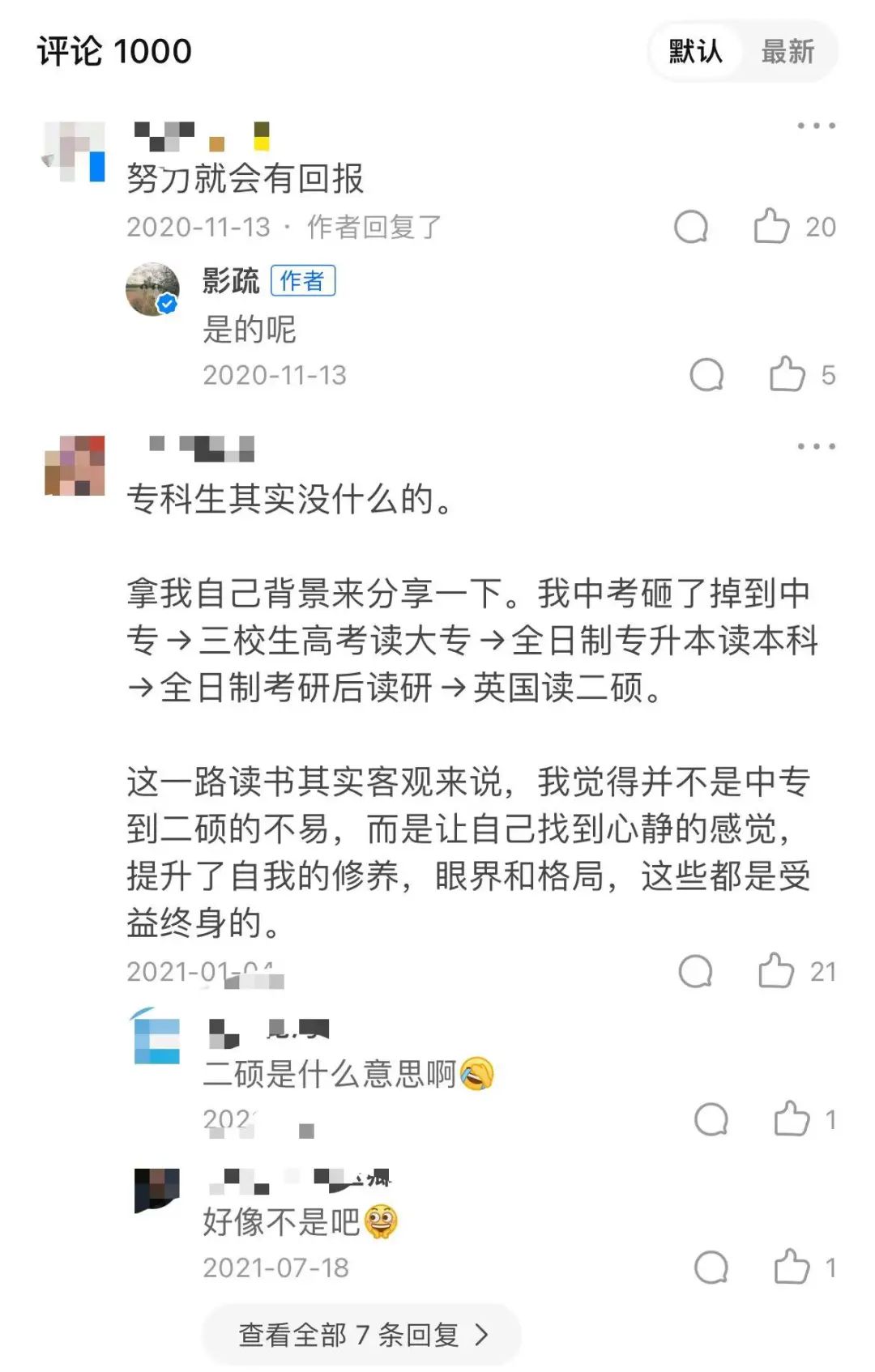The image size is (875, 1372).
Task: Select the 默认 sort tab
Action: [x=695, y=52]
